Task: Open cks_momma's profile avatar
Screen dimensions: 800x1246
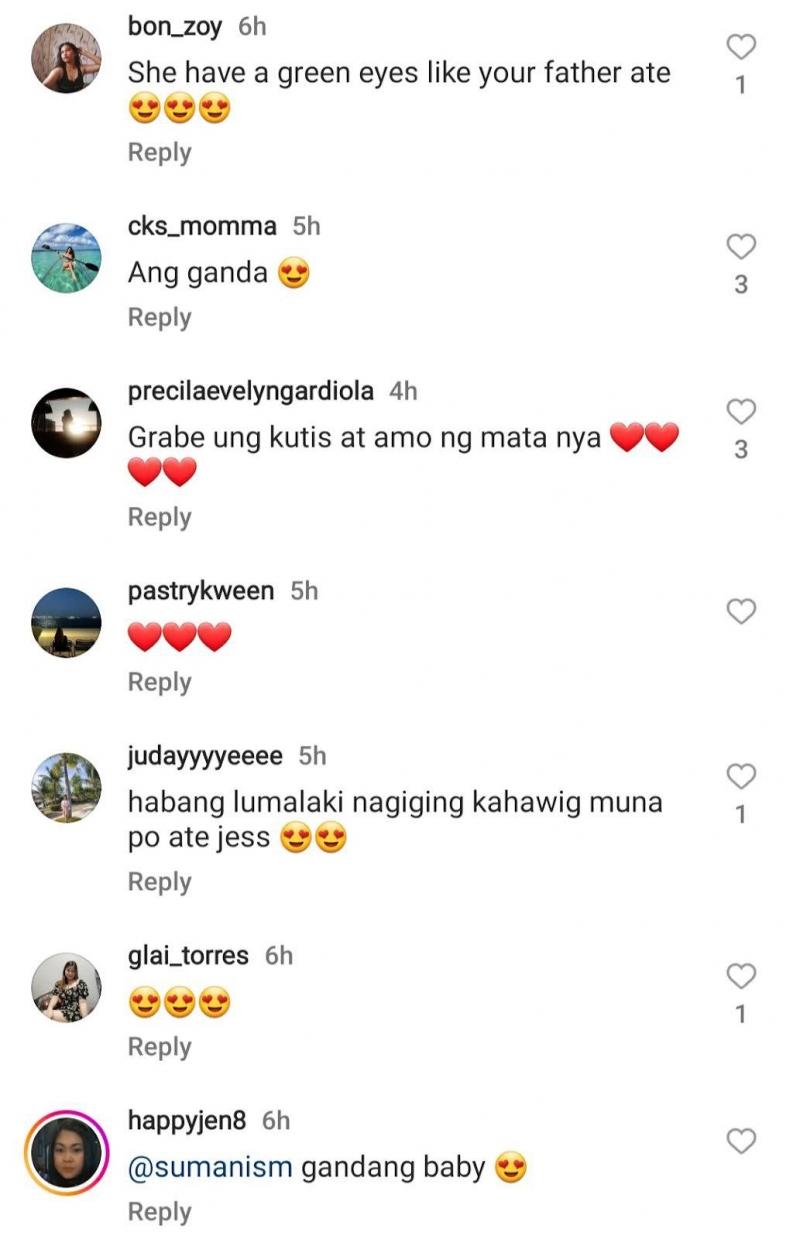Action: [66, 257]
